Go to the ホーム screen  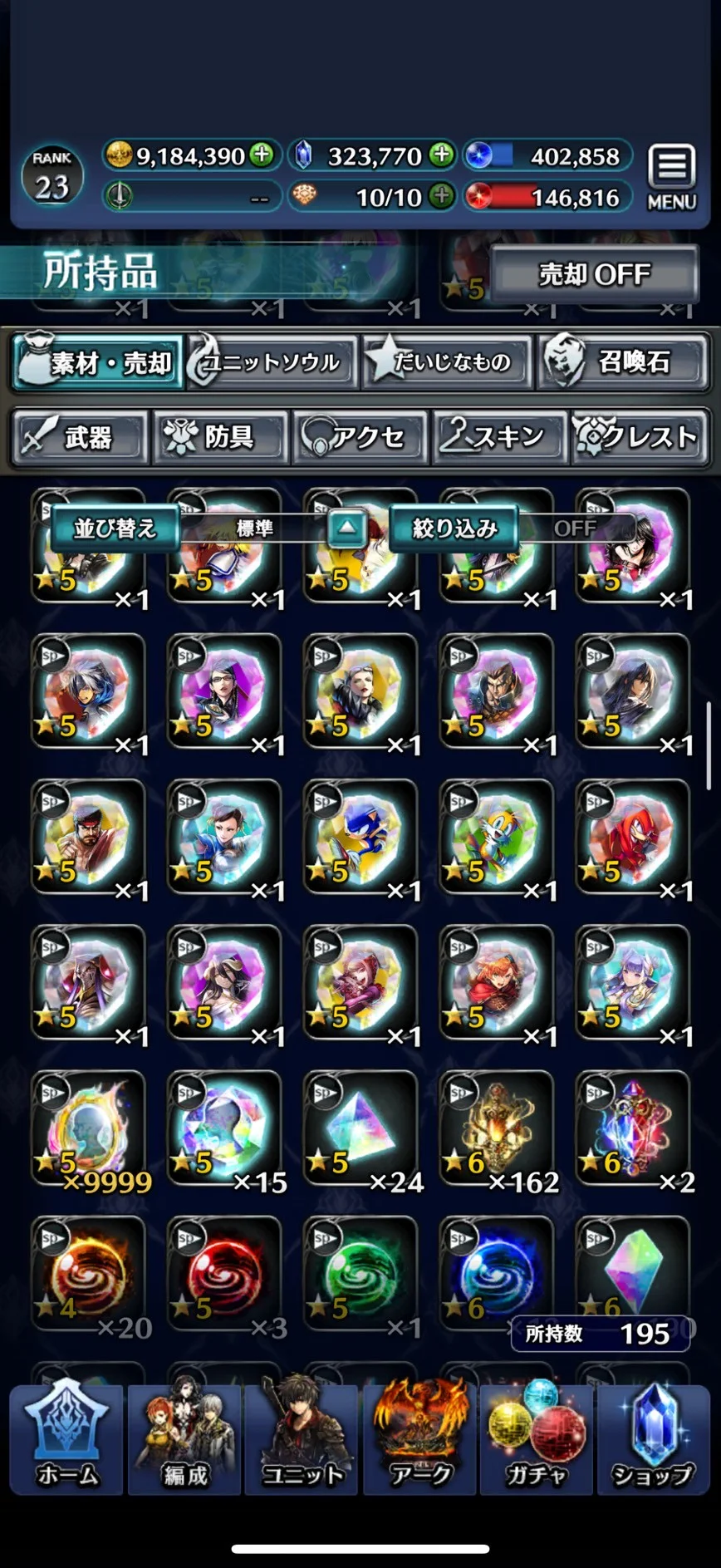click(x=66, y=1439)
